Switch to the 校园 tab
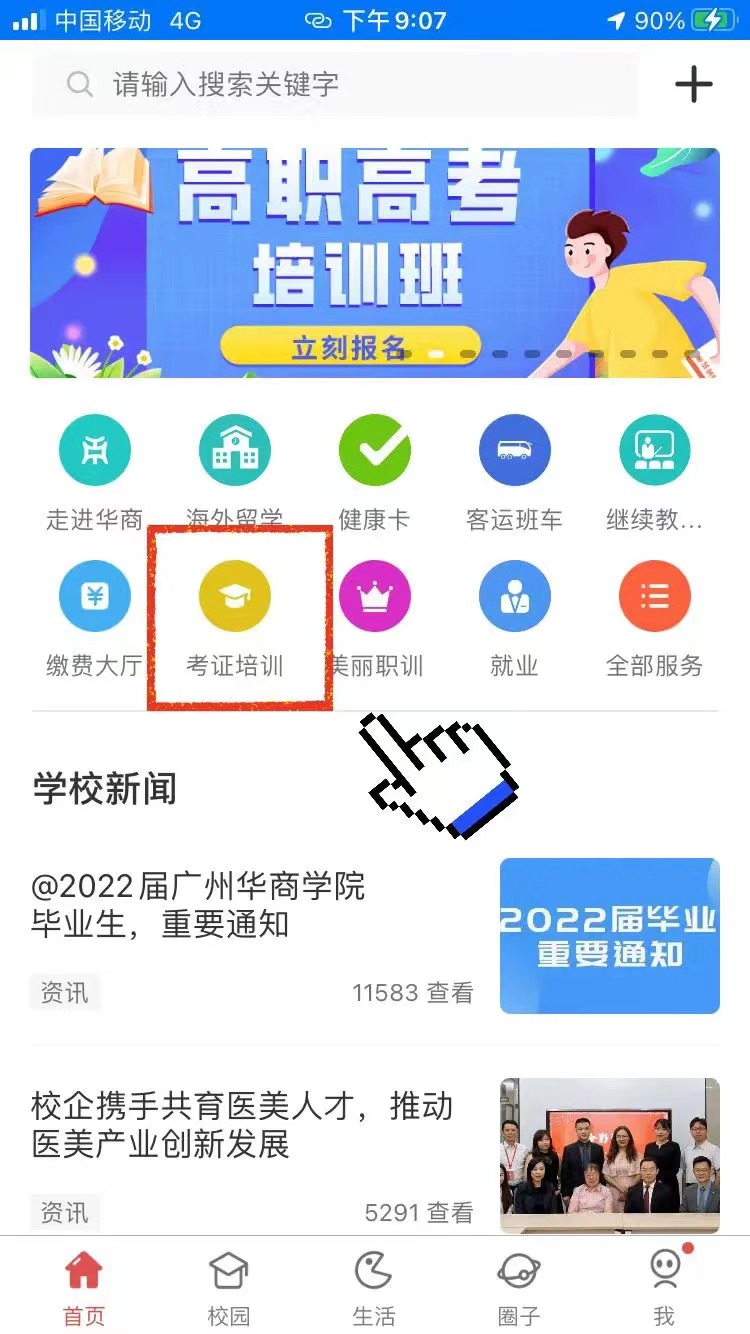Image resolution: width=750 pixels, height=1334 pixels. [228, 1288]
